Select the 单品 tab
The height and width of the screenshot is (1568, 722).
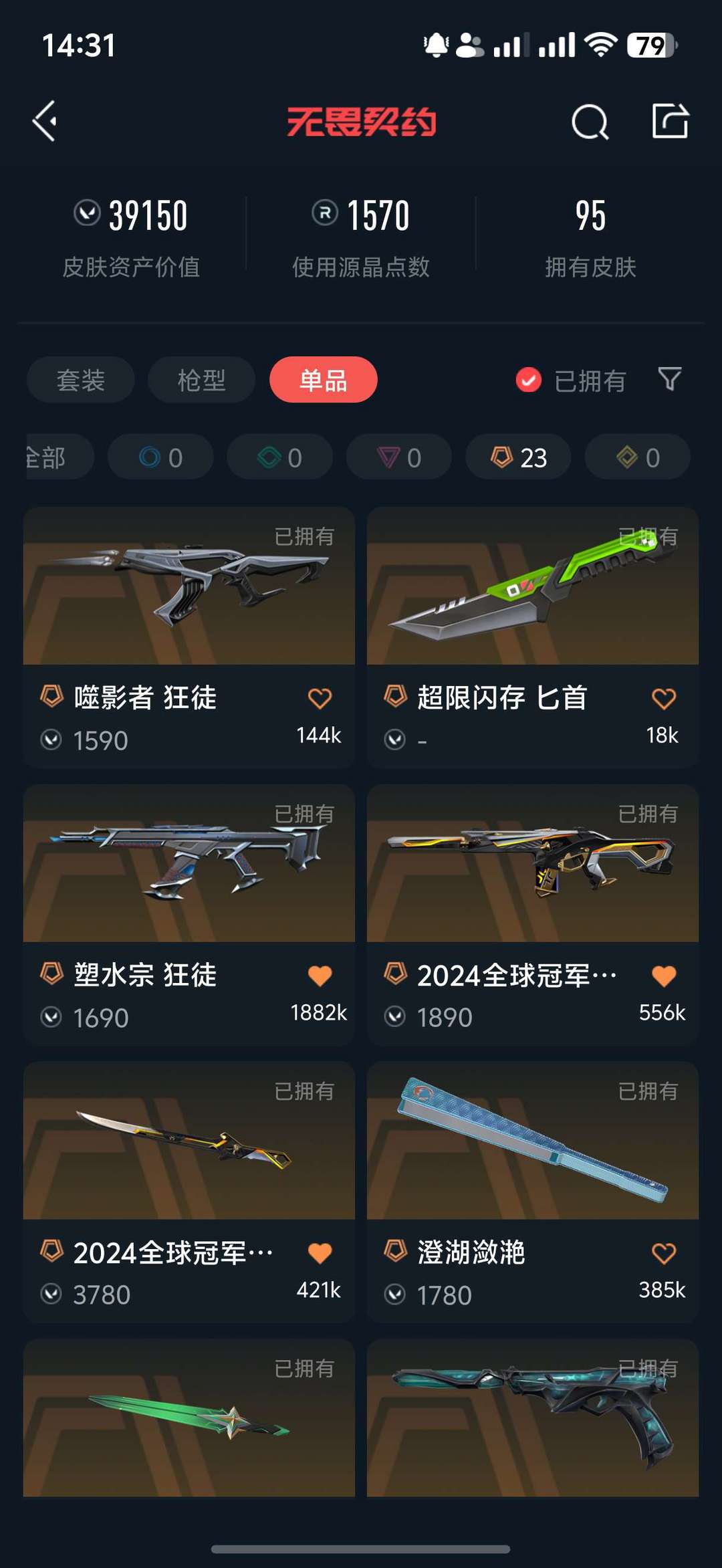point(324,380)
